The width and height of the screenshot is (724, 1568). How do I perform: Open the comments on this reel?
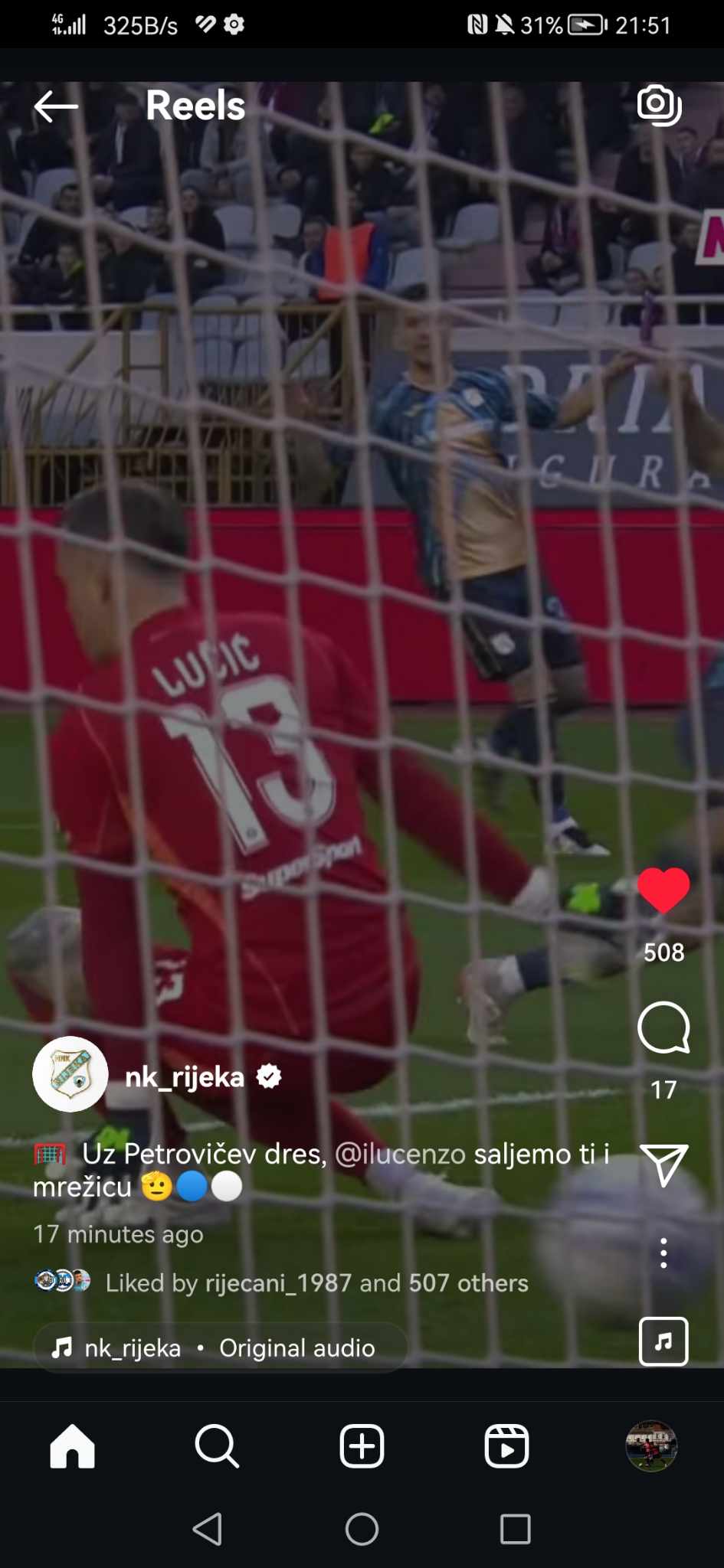[x=663, y=1028]
